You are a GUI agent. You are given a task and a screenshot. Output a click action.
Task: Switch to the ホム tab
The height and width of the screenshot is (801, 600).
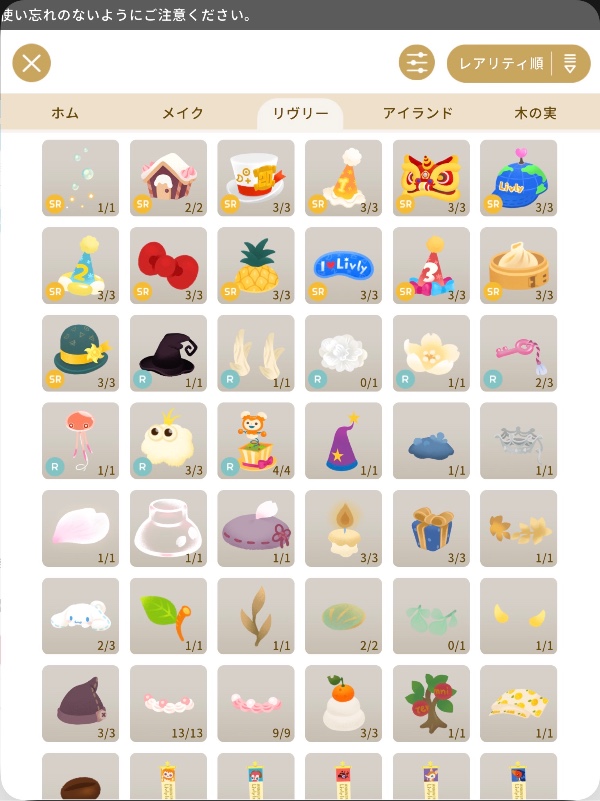pos(65,113)
